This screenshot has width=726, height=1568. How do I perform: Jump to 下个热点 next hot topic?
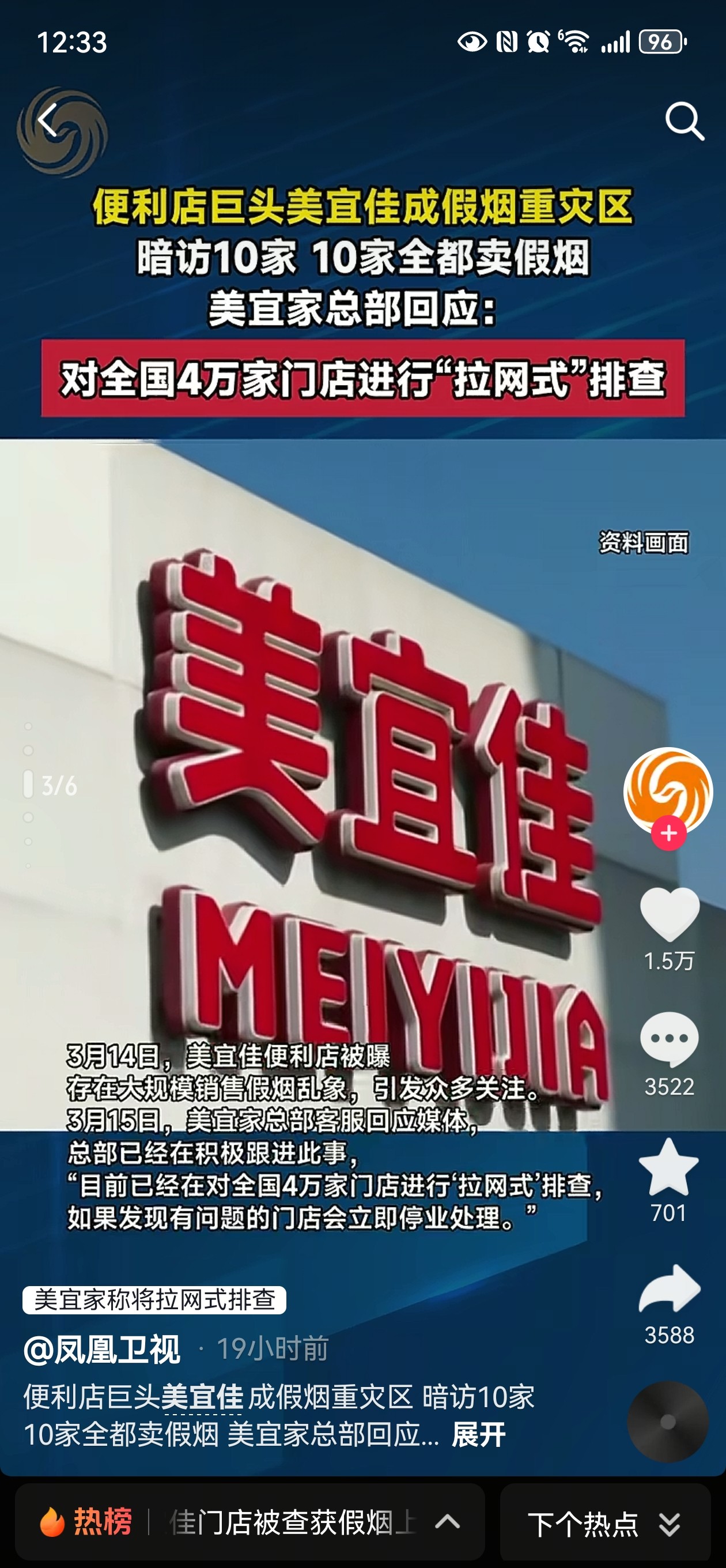(x=604, y=1524)
